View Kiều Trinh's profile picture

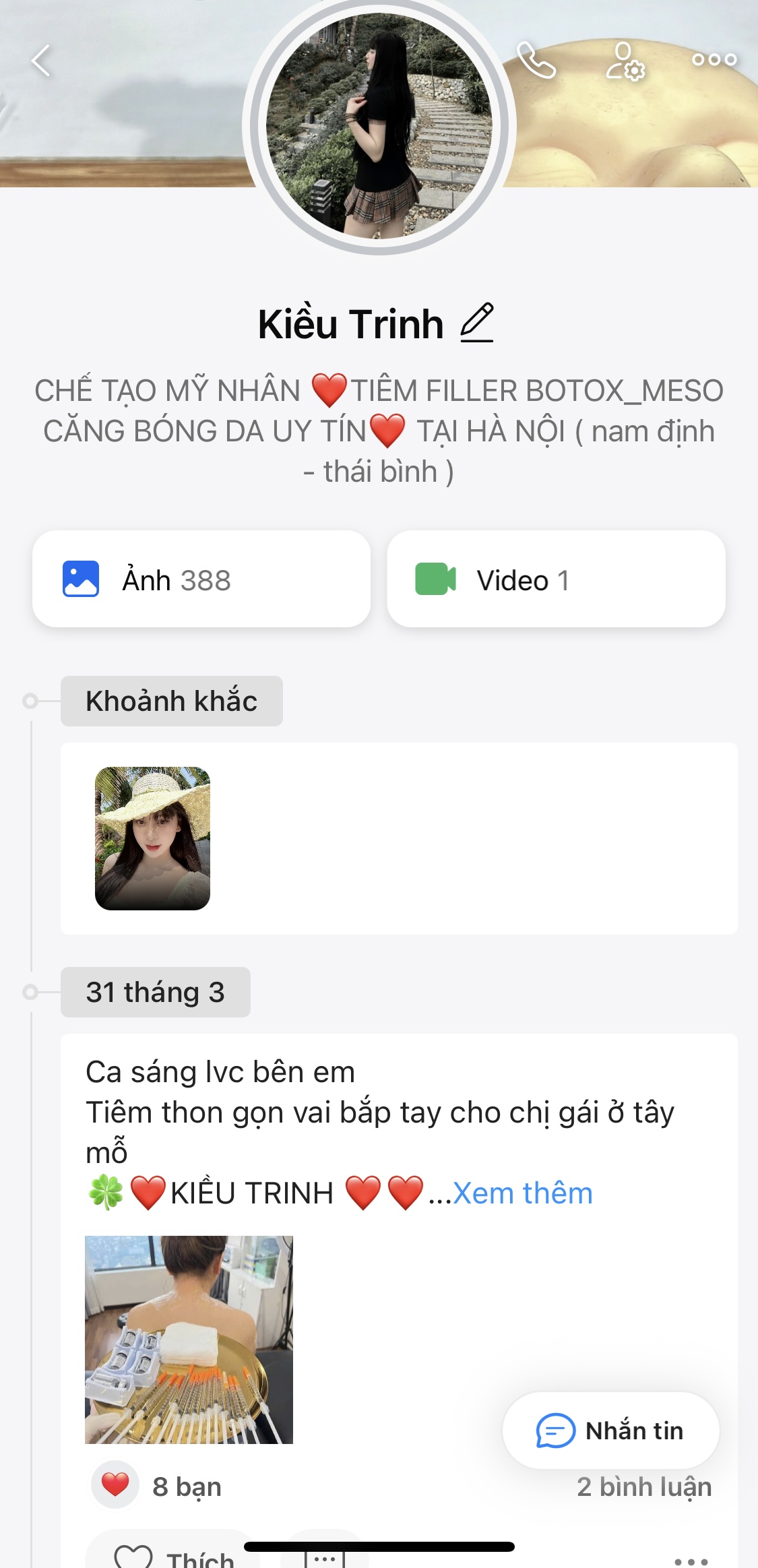(379, 126)
